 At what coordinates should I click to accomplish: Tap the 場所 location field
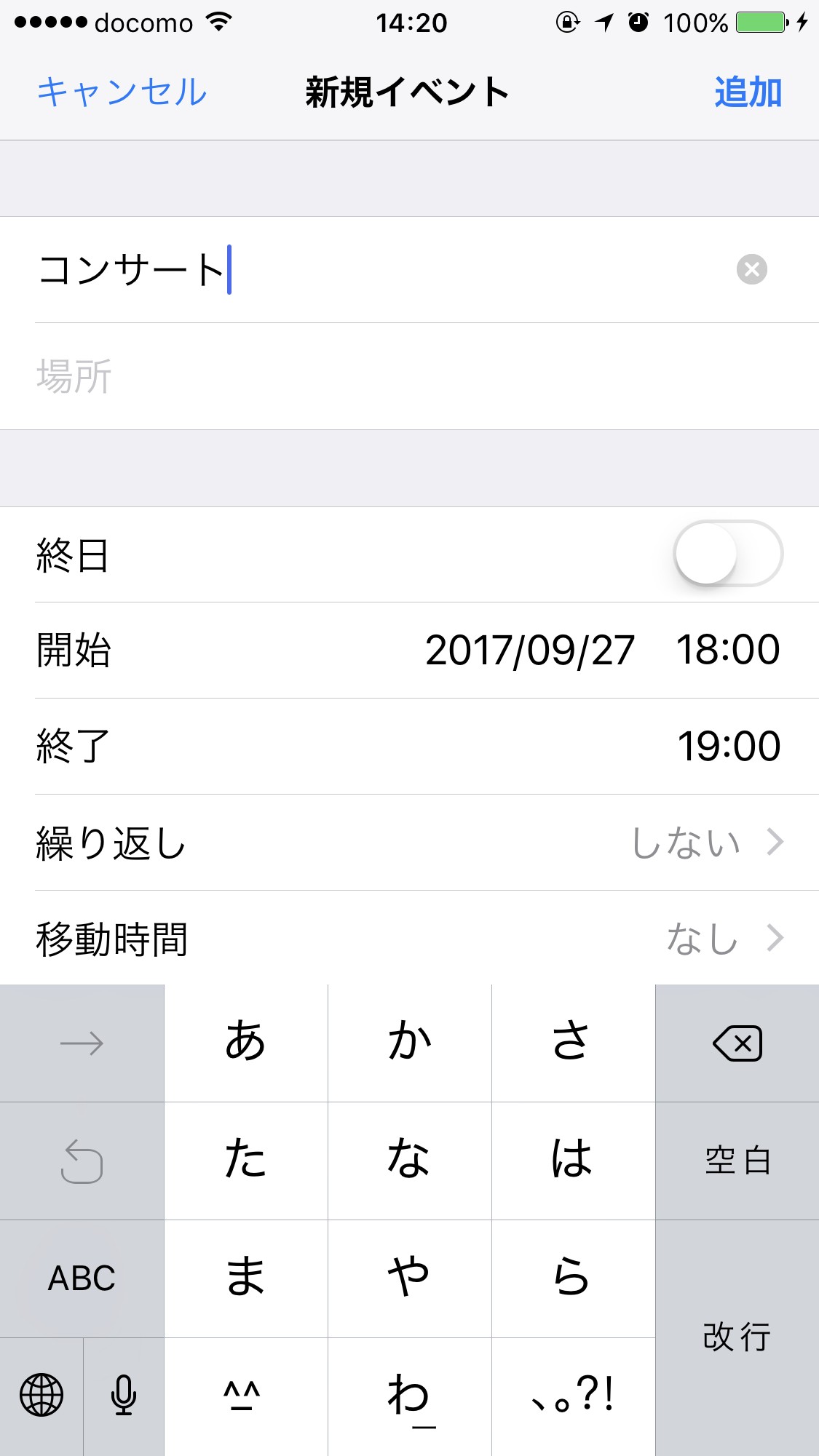coord(408,376)
